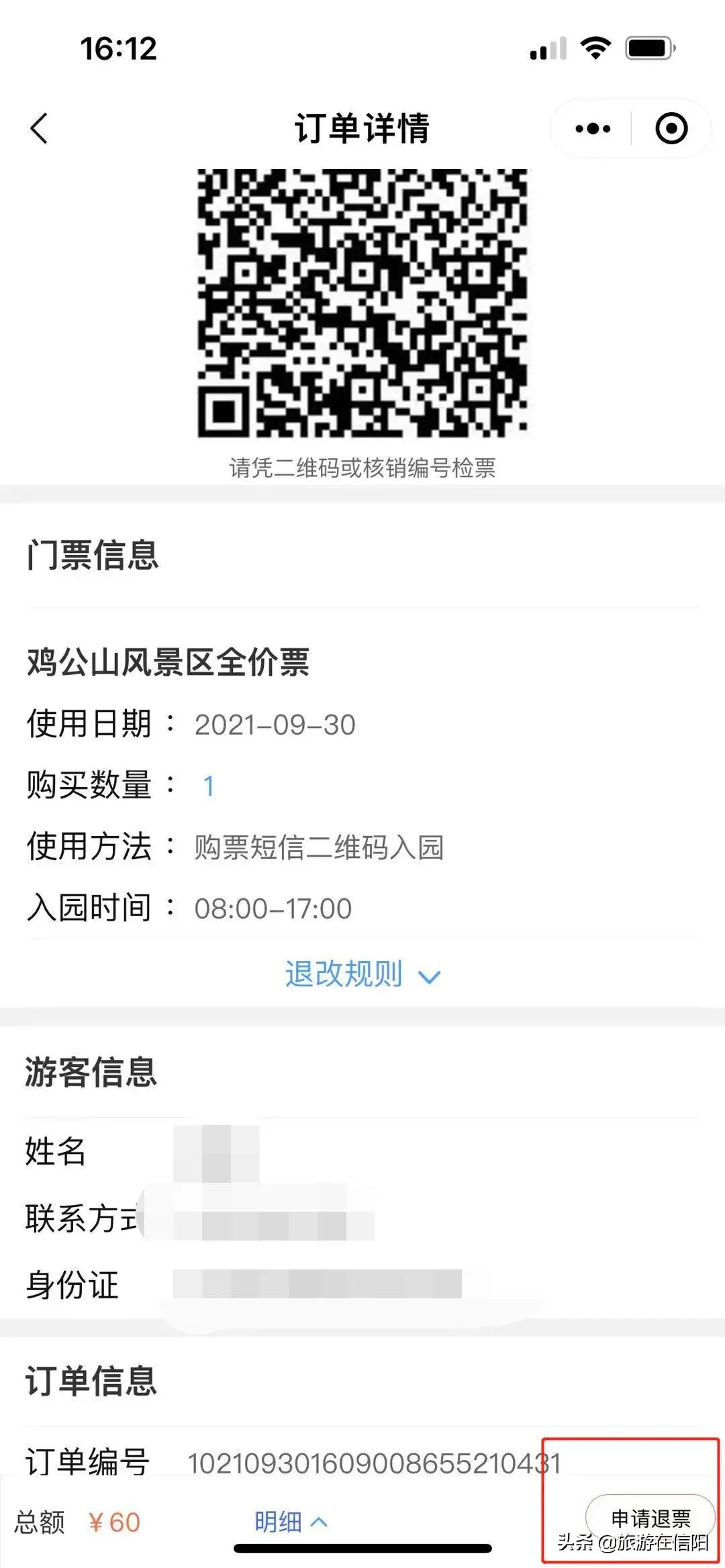
Task: Close the mini program via circle icon
Action: click(671, 128)
